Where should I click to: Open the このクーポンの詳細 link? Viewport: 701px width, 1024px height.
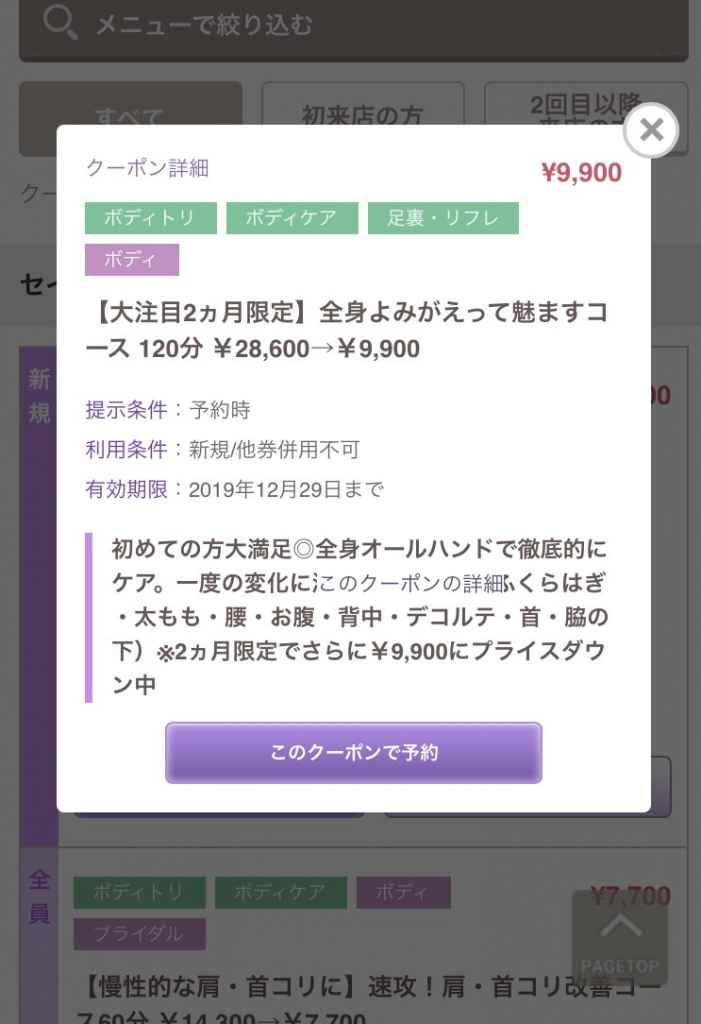409,583
